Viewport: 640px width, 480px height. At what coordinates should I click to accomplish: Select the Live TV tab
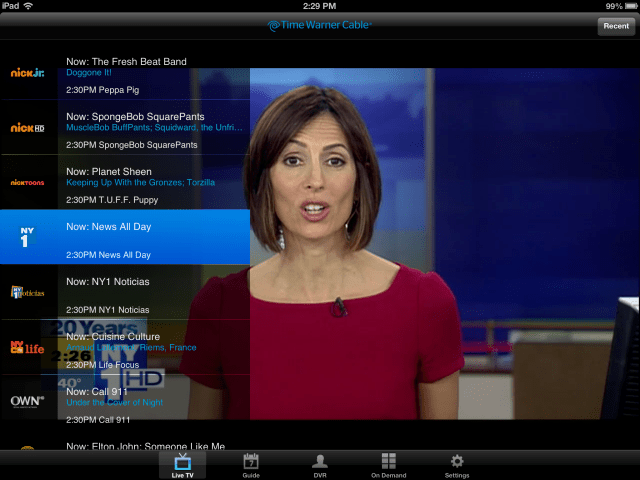[182, 465]
